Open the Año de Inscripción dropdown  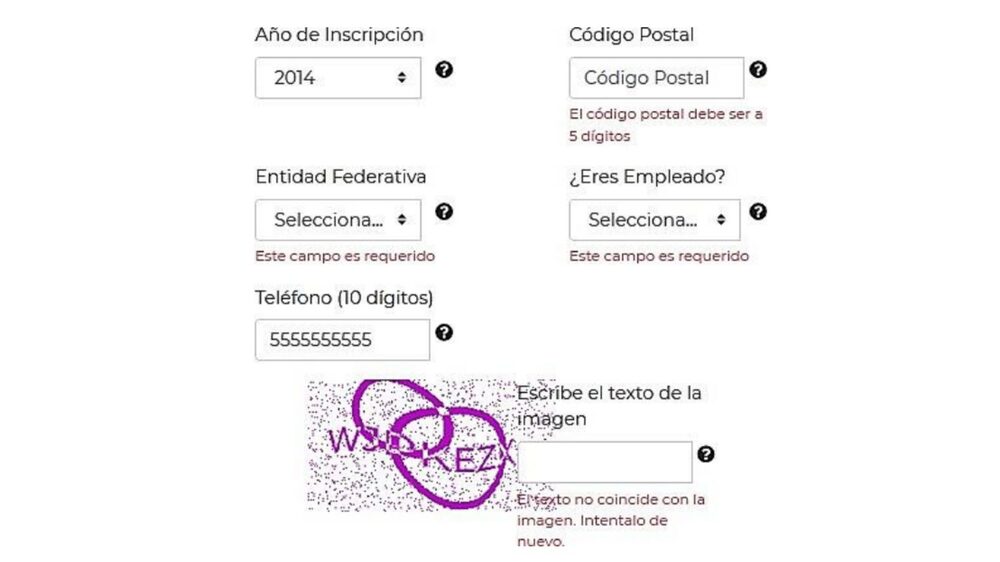(x=337, y=77)
